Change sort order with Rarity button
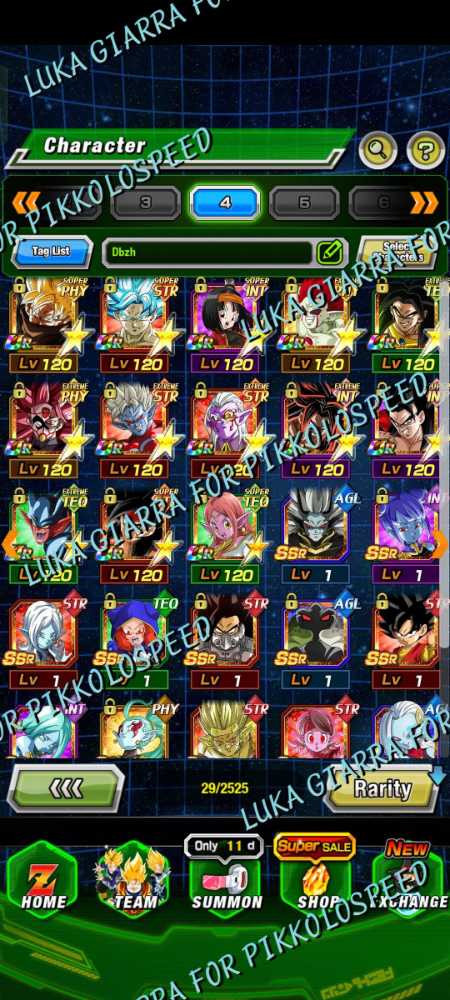Viewport: 450px width, 1000px height. pyautogui.click(x=382, y=789)
